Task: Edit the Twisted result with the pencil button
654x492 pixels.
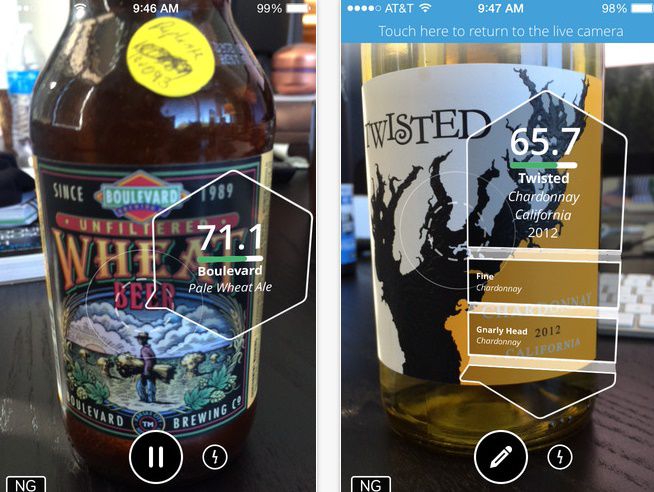Action: coord(501,457)
